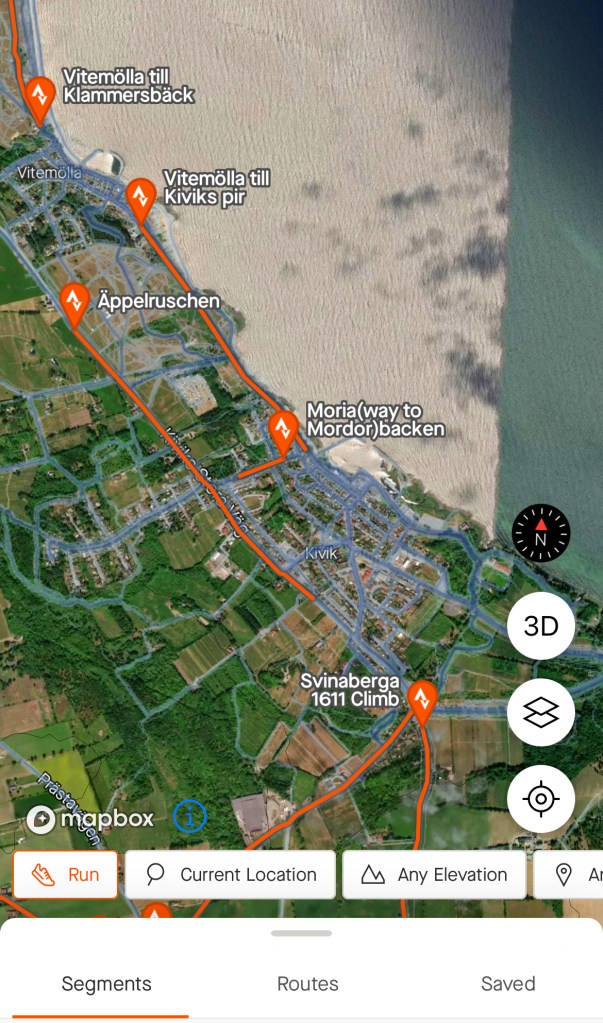This screenshot has width=603, height=1023.
Task: Switch to the Segments tab
Action: [x=106, y=984]
